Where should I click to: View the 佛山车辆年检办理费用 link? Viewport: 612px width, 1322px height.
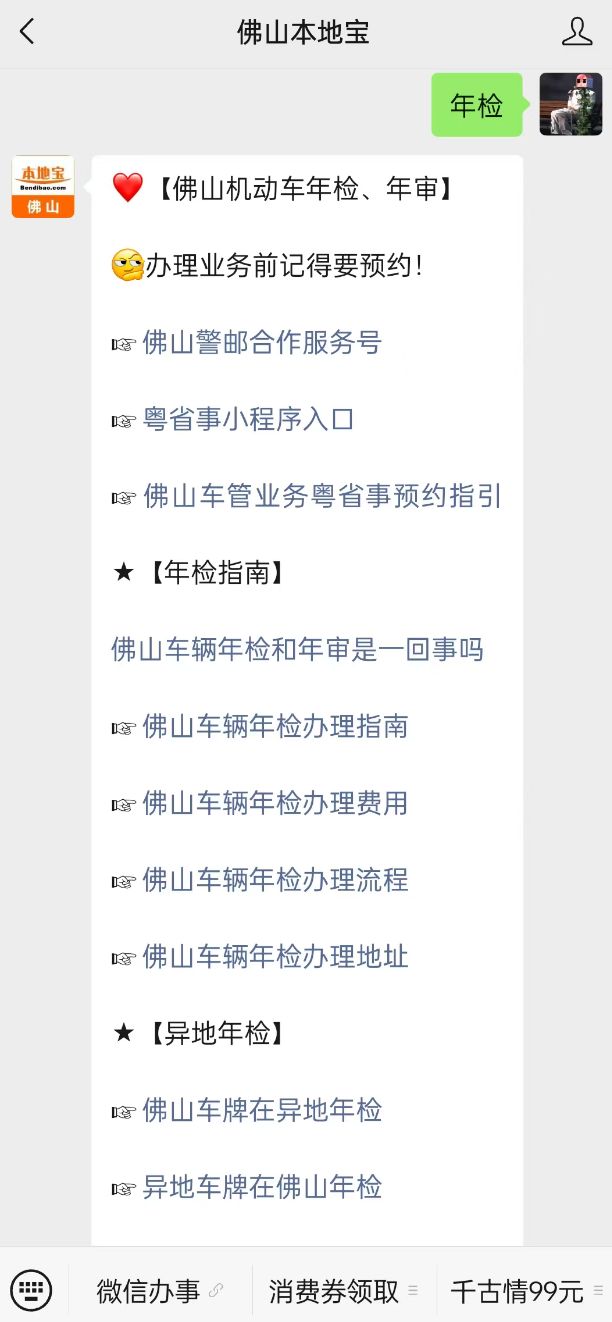click(x=275, y=803)
